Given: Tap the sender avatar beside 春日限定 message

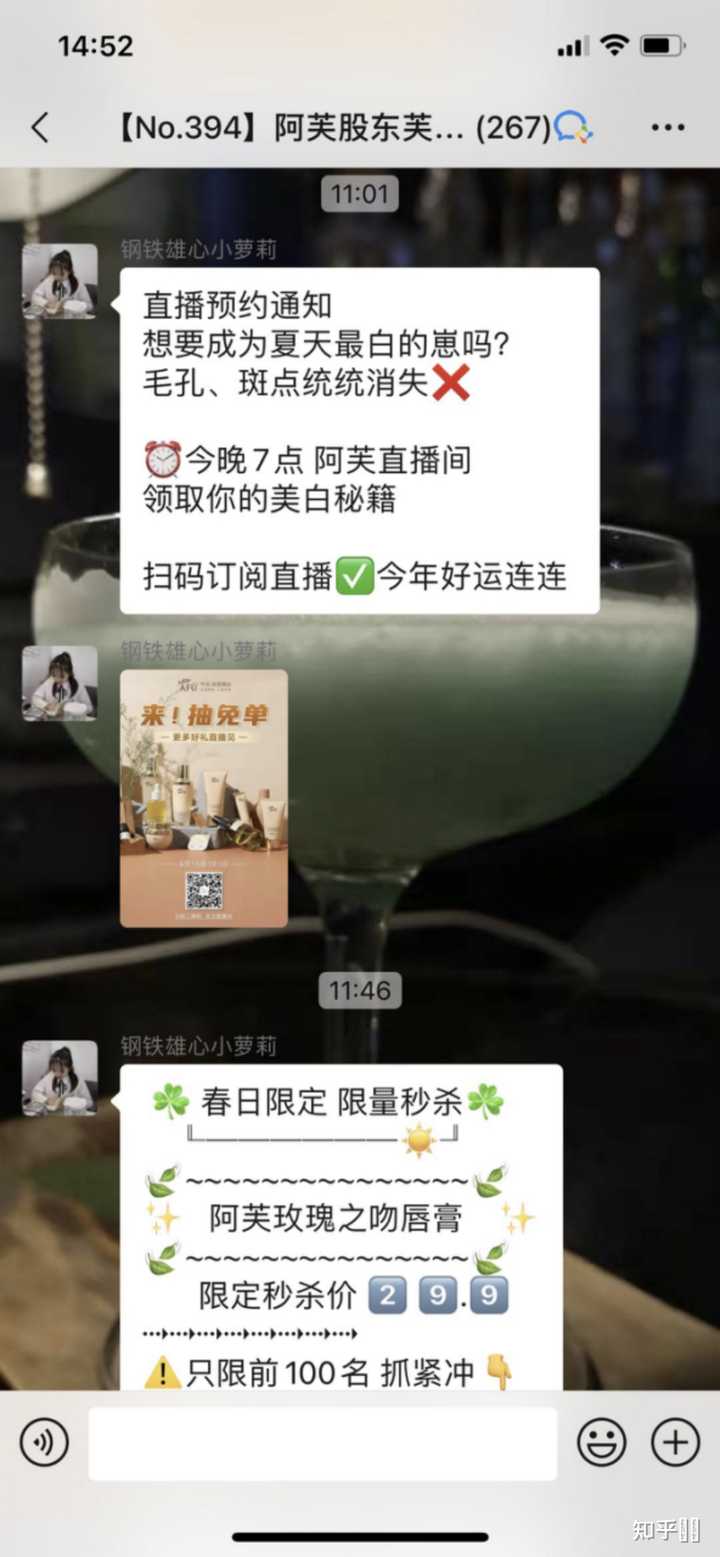Looking at the screenshot, I should (60, 1078).
